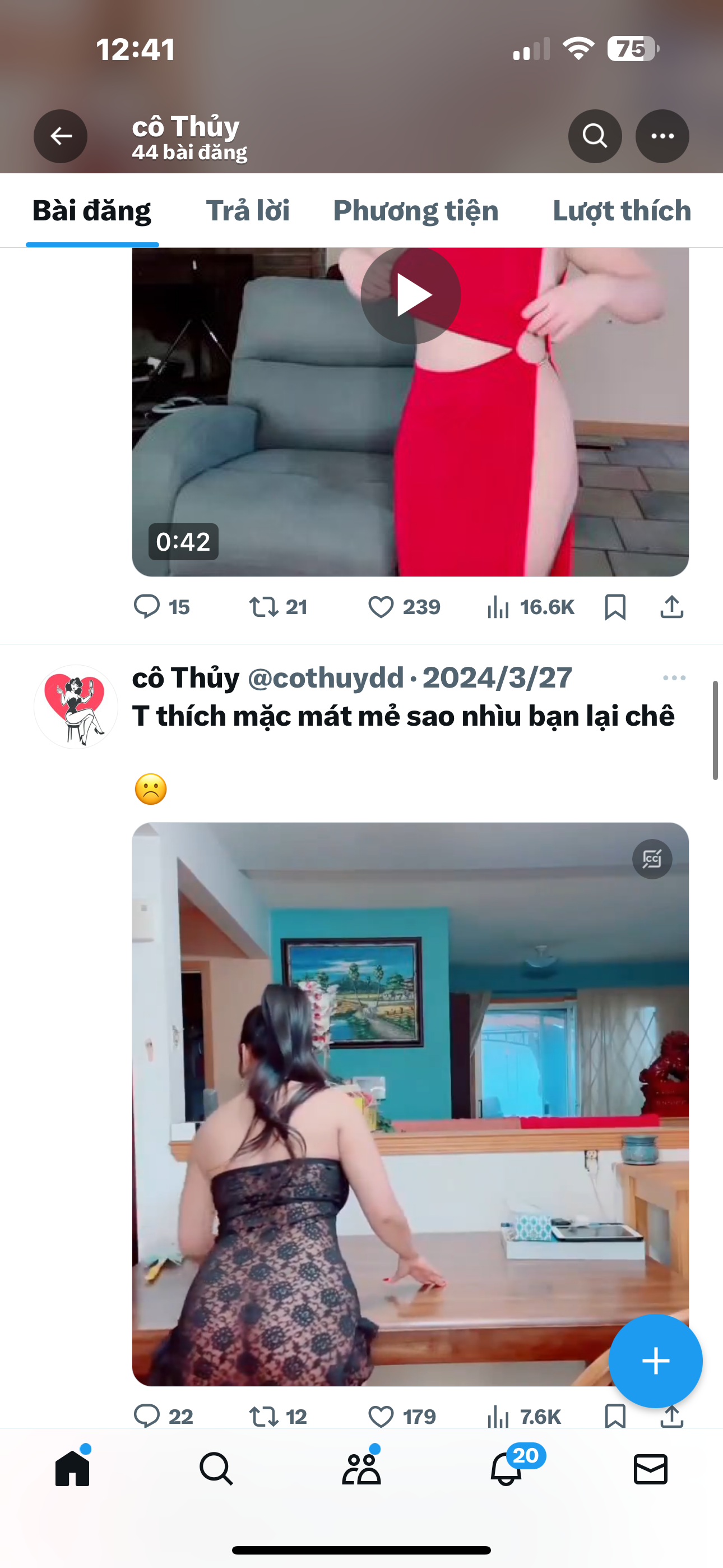Image resolution: width=723 pixels, height=1568 pixels.
Task: Open the notifications bell
Action: point(506,1469)
